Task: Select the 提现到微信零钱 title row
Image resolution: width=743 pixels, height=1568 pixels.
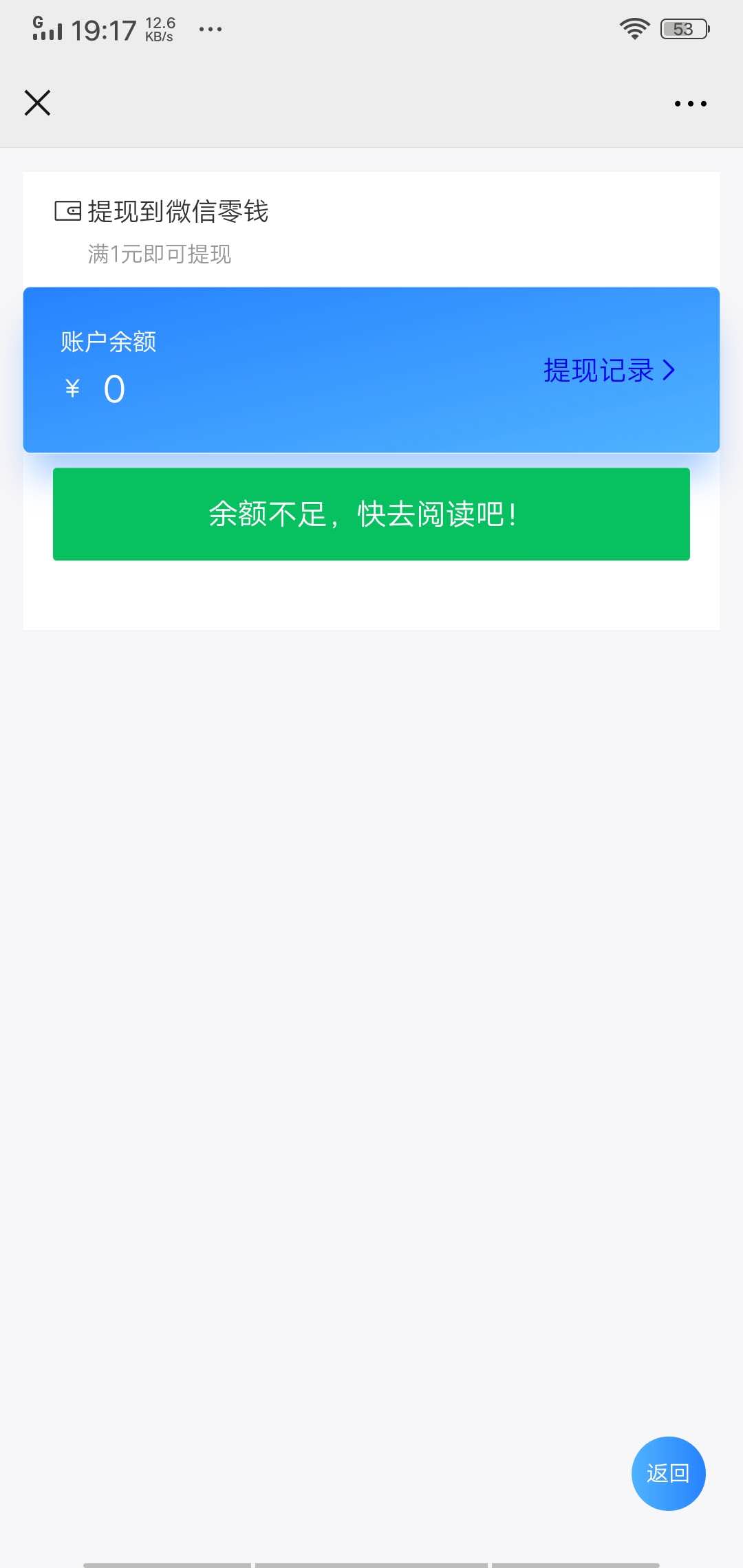Action: point(177,212)
